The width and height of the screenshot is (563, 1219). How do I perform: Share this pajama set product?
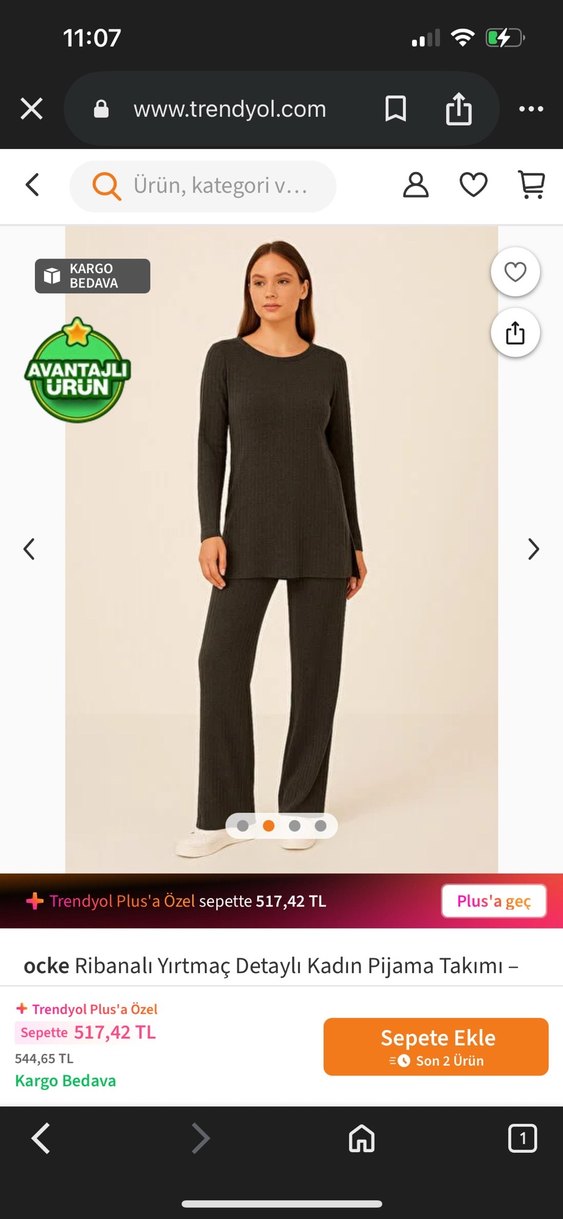pos(515,333)
